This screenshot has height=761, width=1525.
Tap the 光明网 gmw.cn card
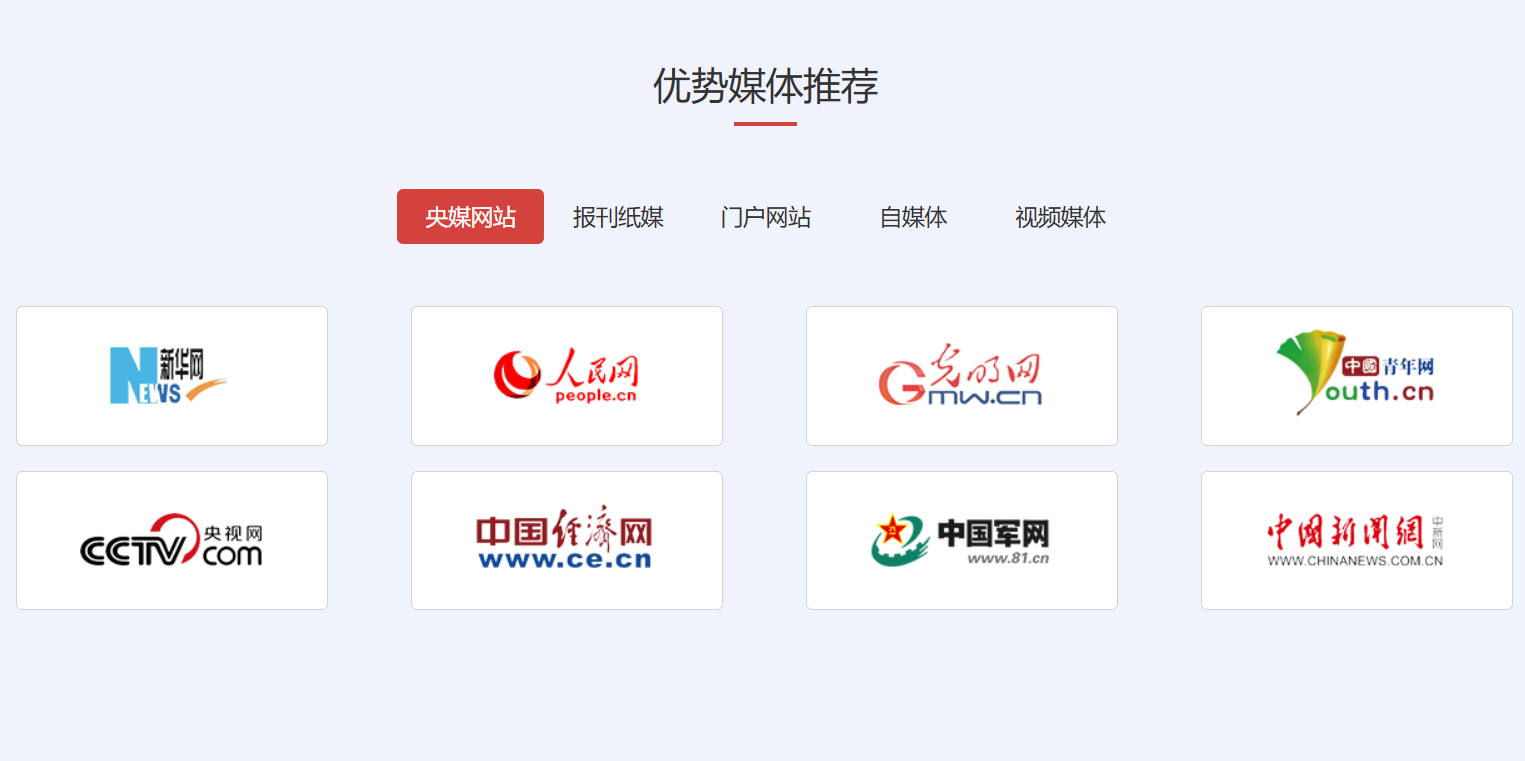click(x=962, y=376)
